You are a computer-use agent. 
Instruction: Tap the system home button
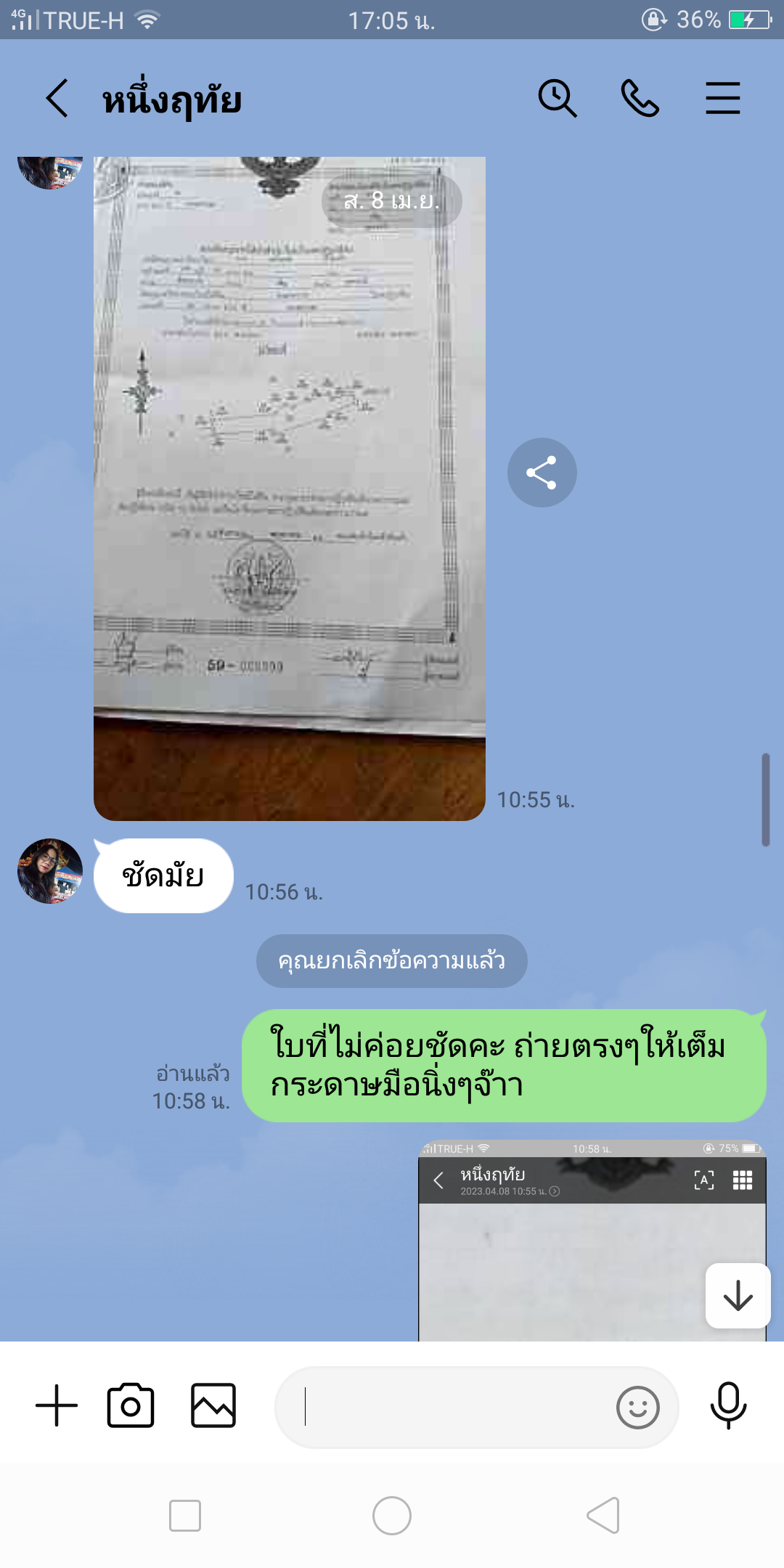392,1516
